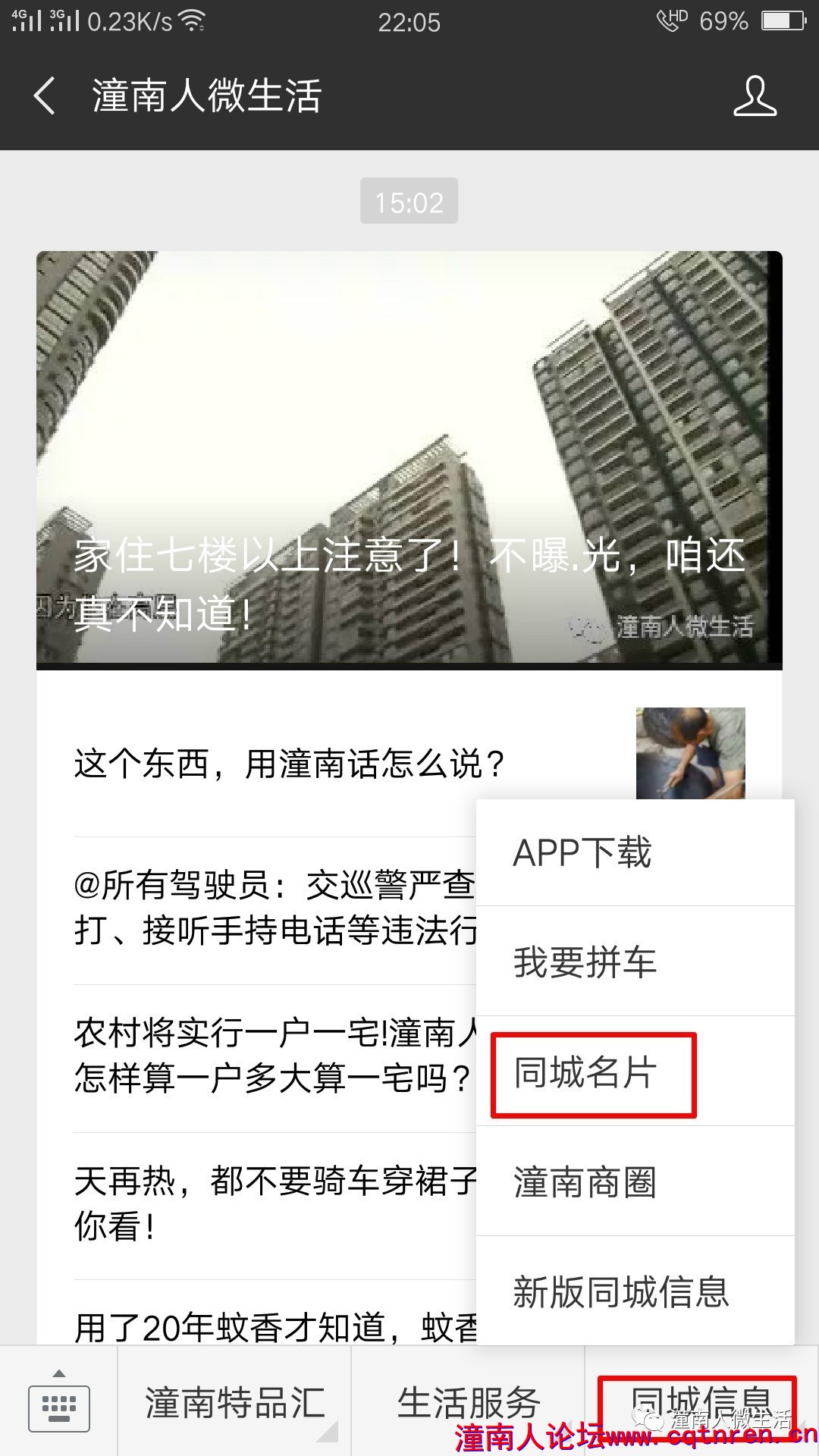Open the 家住七楼以上注意了 headline article
The image size is (819, 1456).
[409, 458]
